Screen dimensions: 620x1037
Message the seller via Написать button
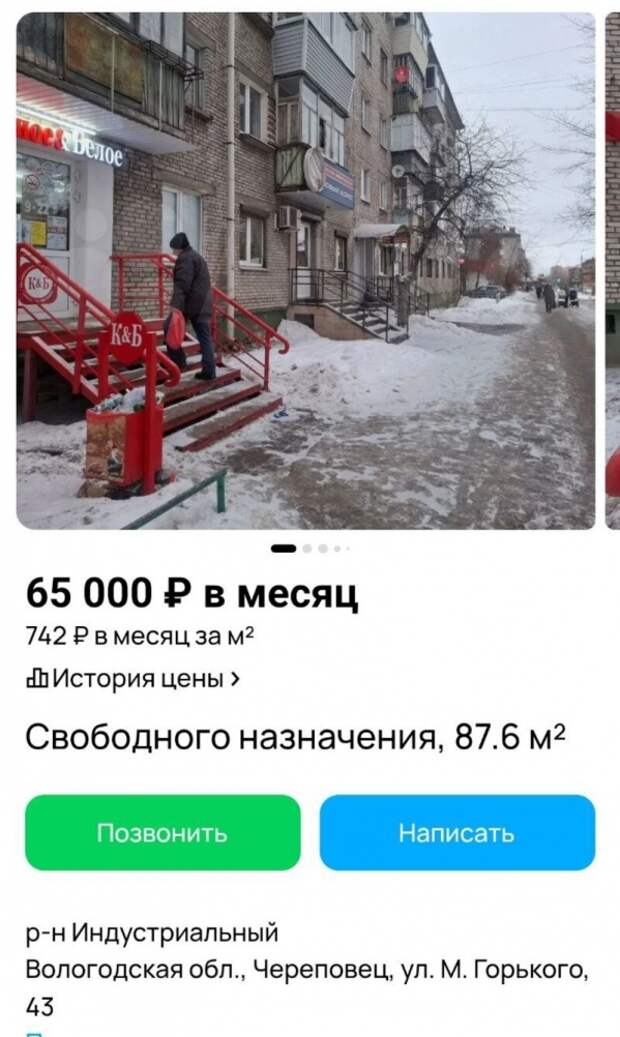pos(457,832)
